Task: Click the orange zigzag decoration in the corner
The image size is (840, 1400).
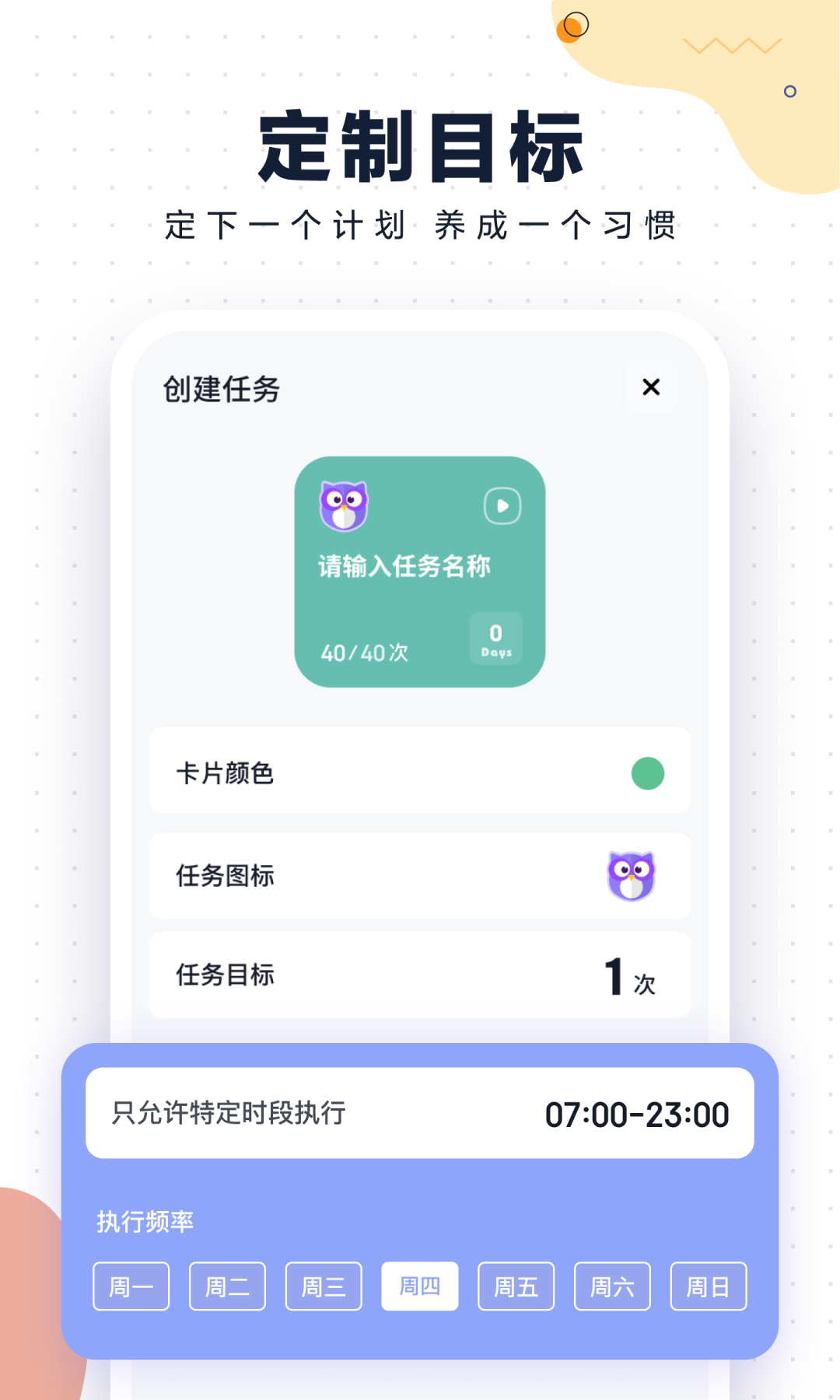Action: coord(730,47)
